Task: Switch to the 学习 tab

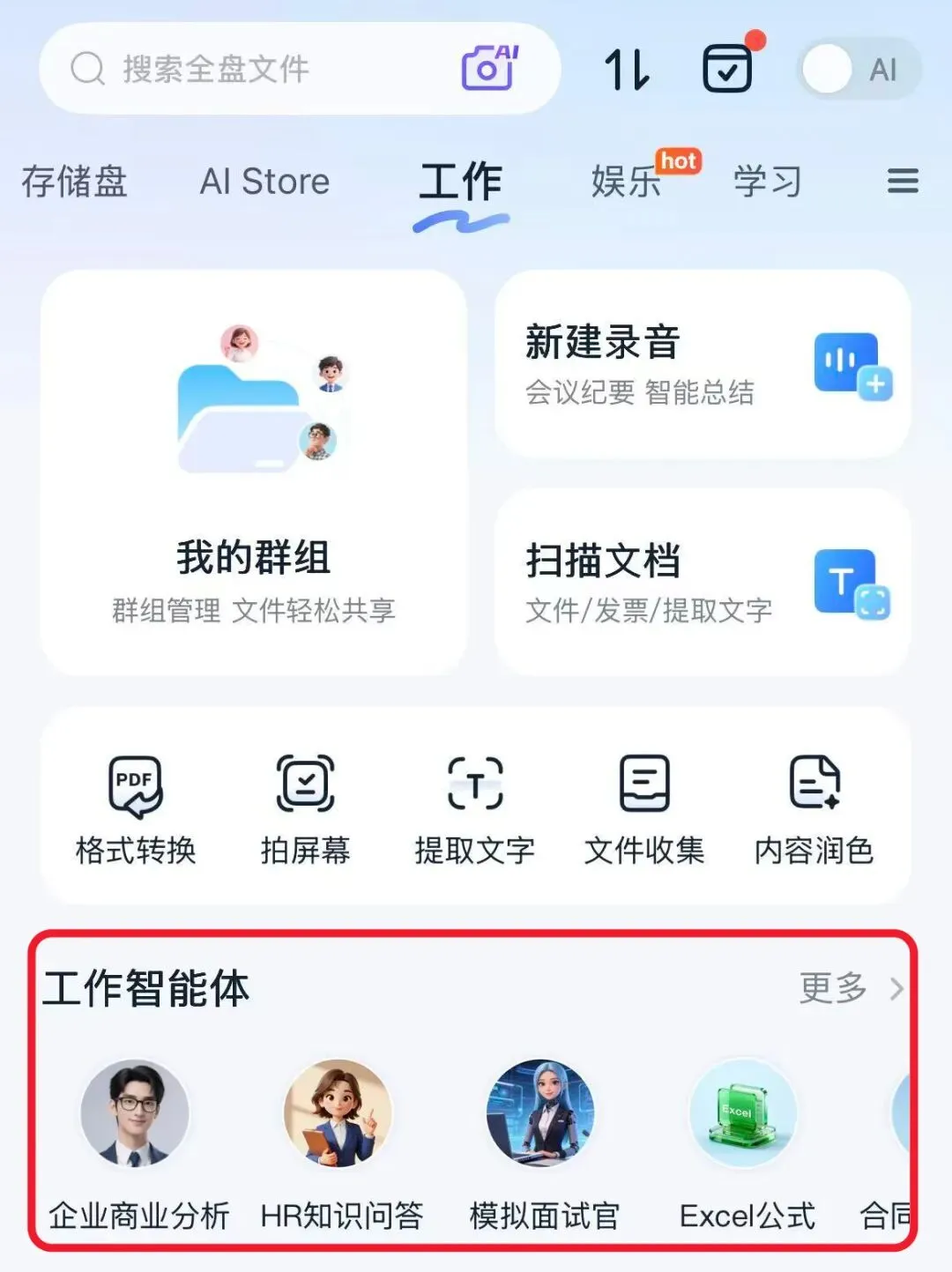Action: pos(768,182)
